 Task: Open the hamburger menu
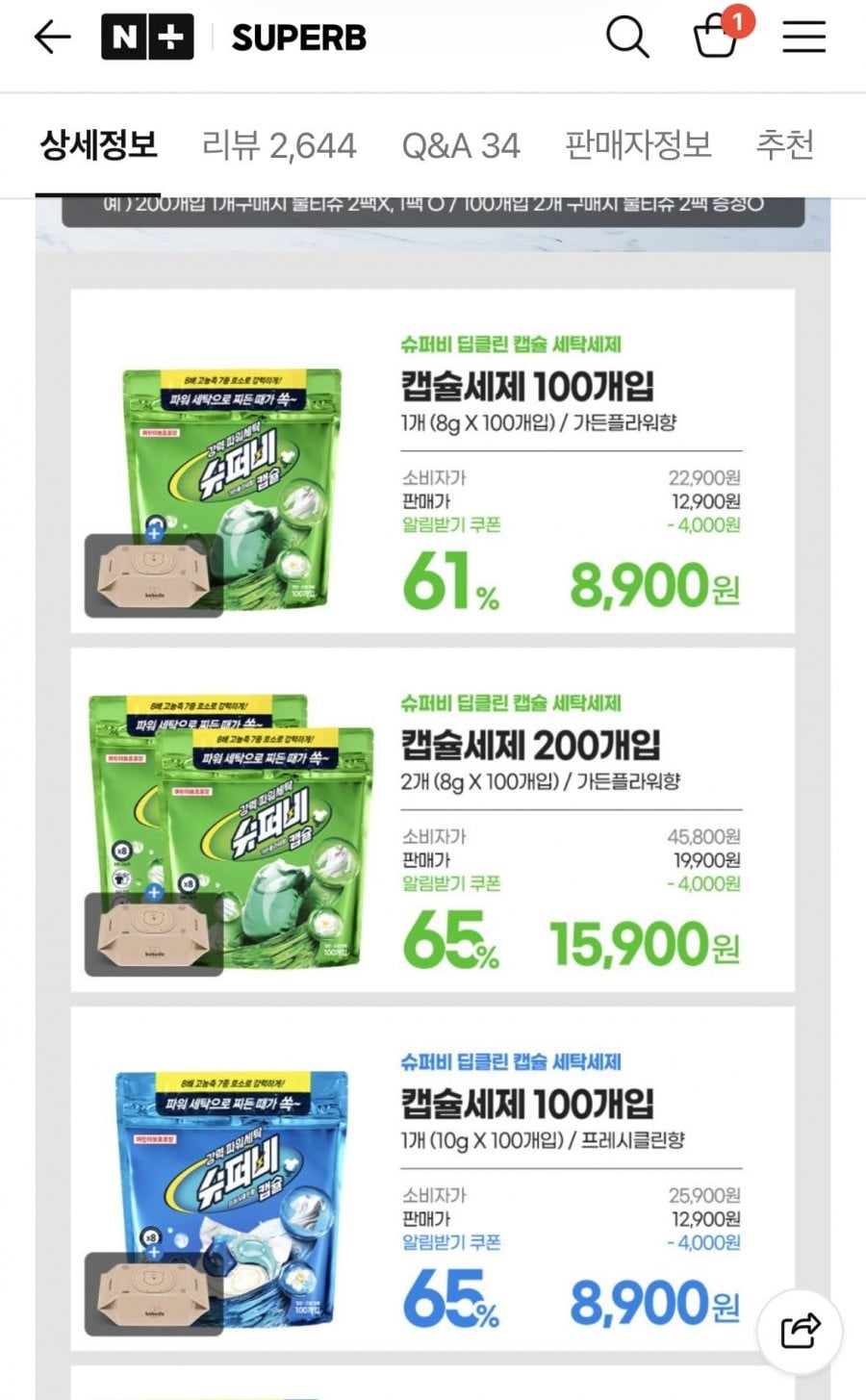[803, 38]
